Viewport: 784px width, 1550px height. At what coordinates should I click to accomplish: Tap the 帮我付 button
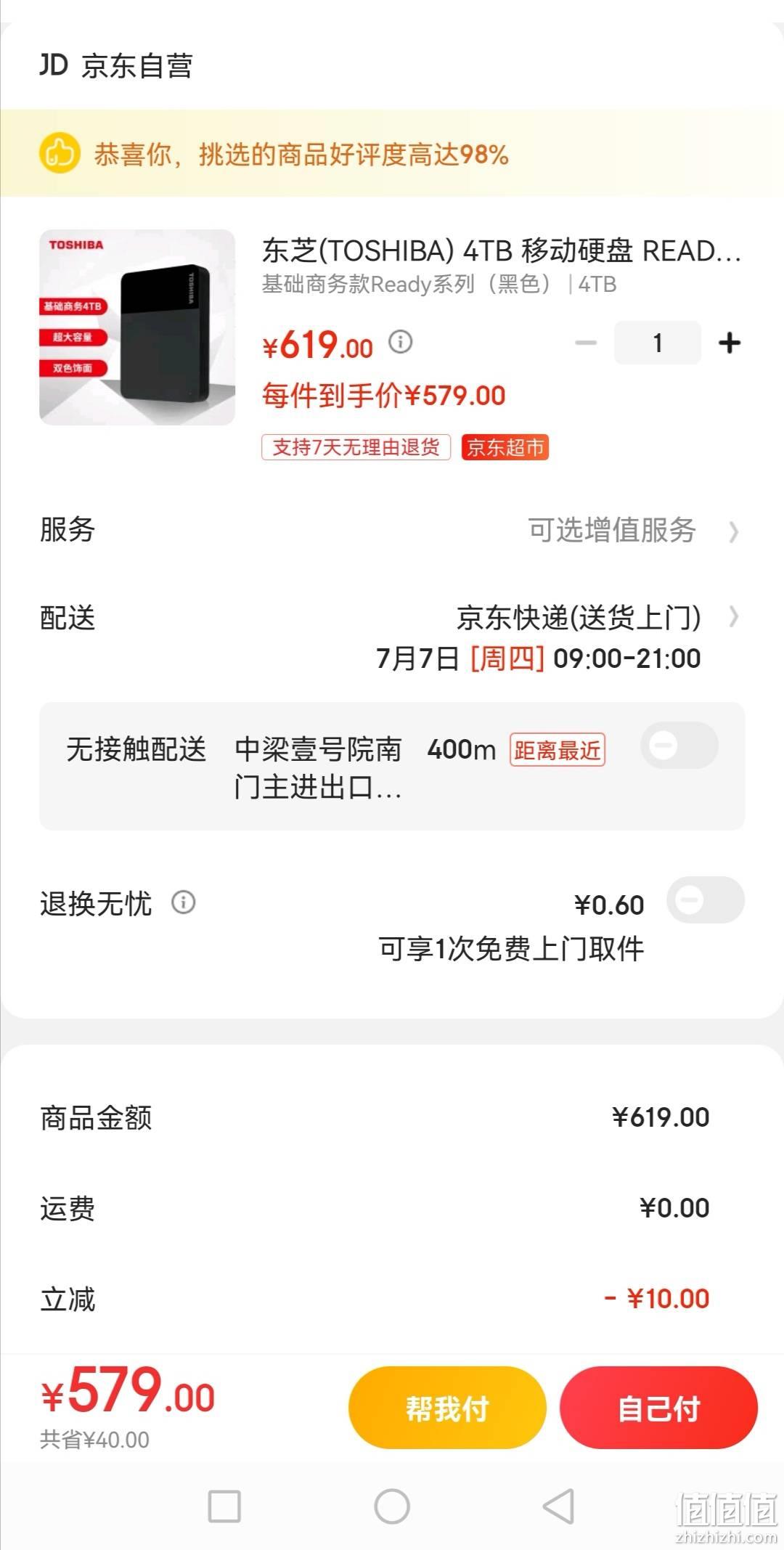coord(447,1408)
